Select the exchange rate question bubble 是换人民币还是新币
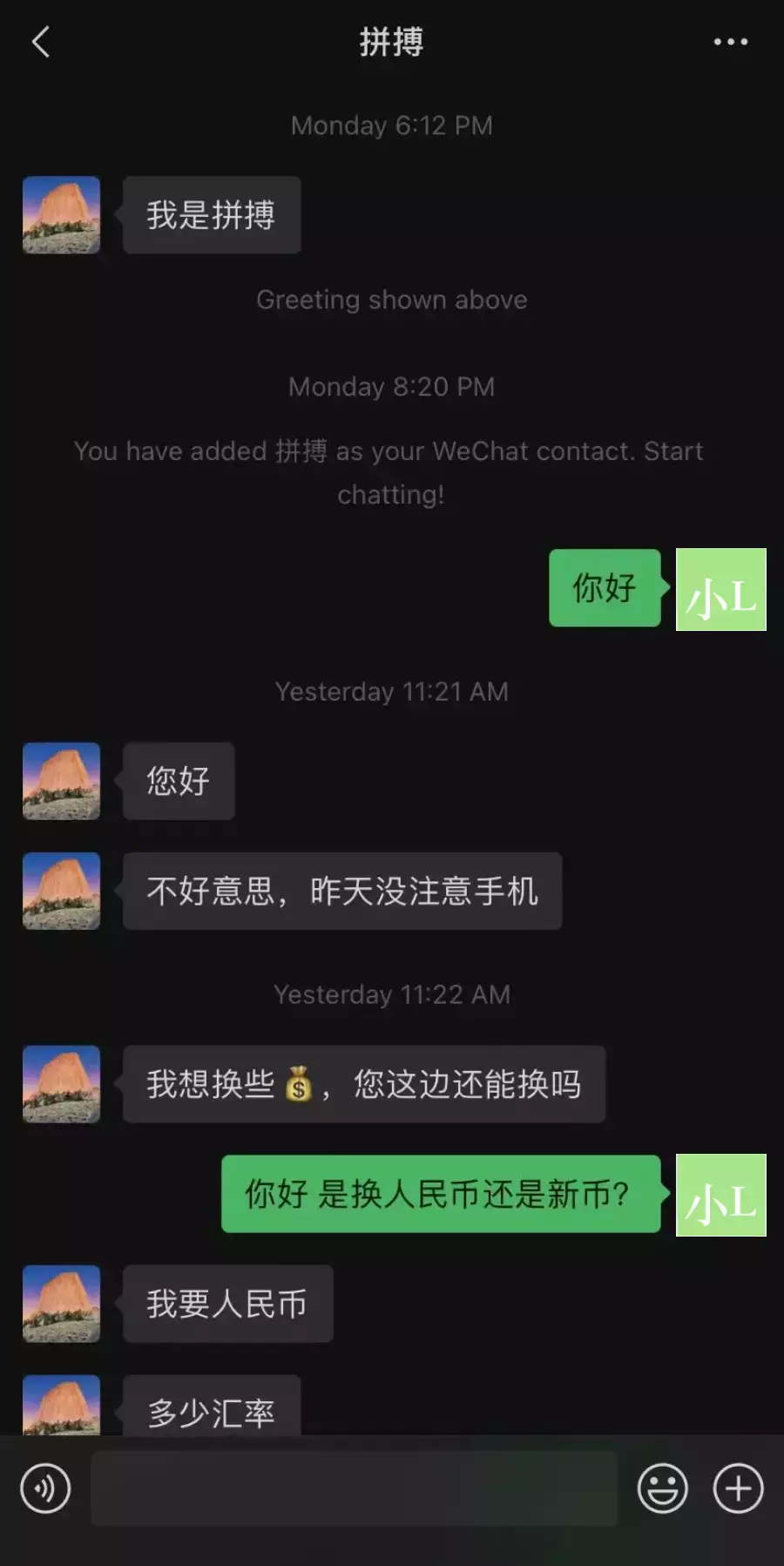This screenshot has width=784, height=1566. click(440, 1197)
